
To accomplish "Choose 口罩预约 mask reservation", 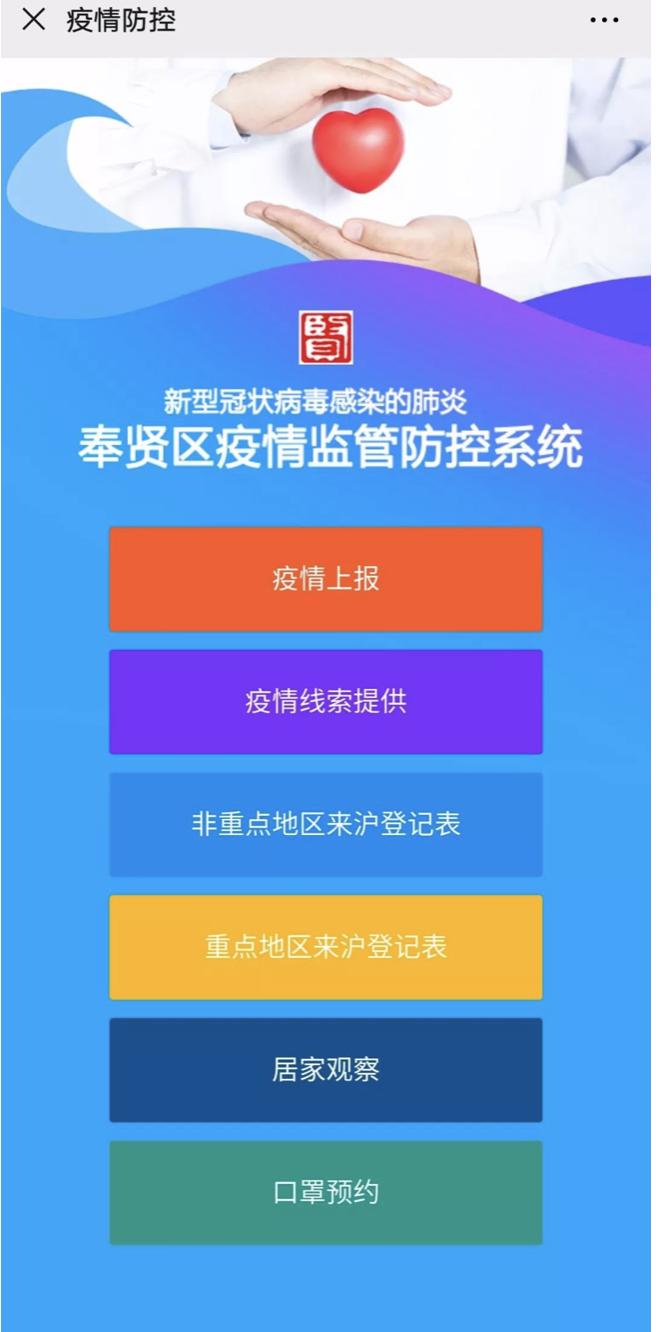I will 326,1193.
